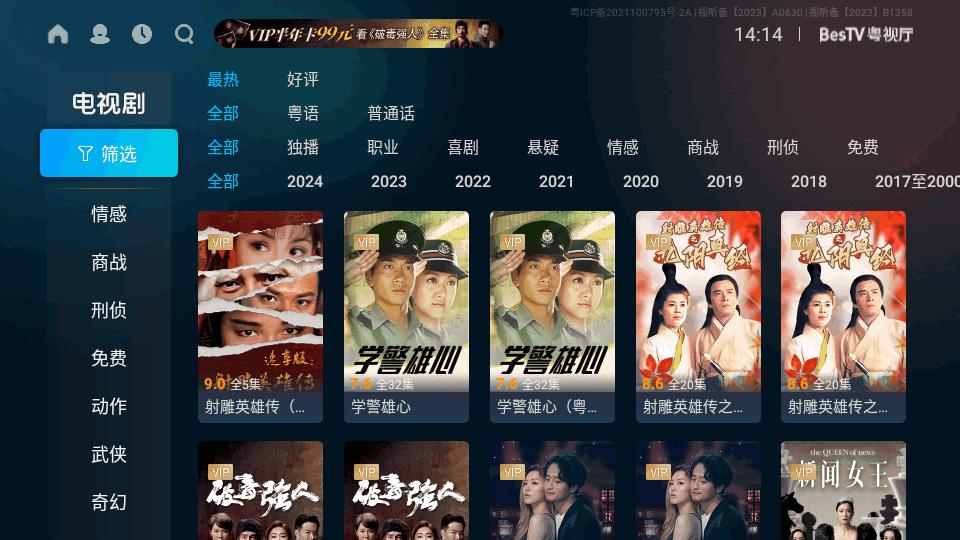The image size is (960, 540).
Task: Go to the home screen icon
Action: point(58,34)
